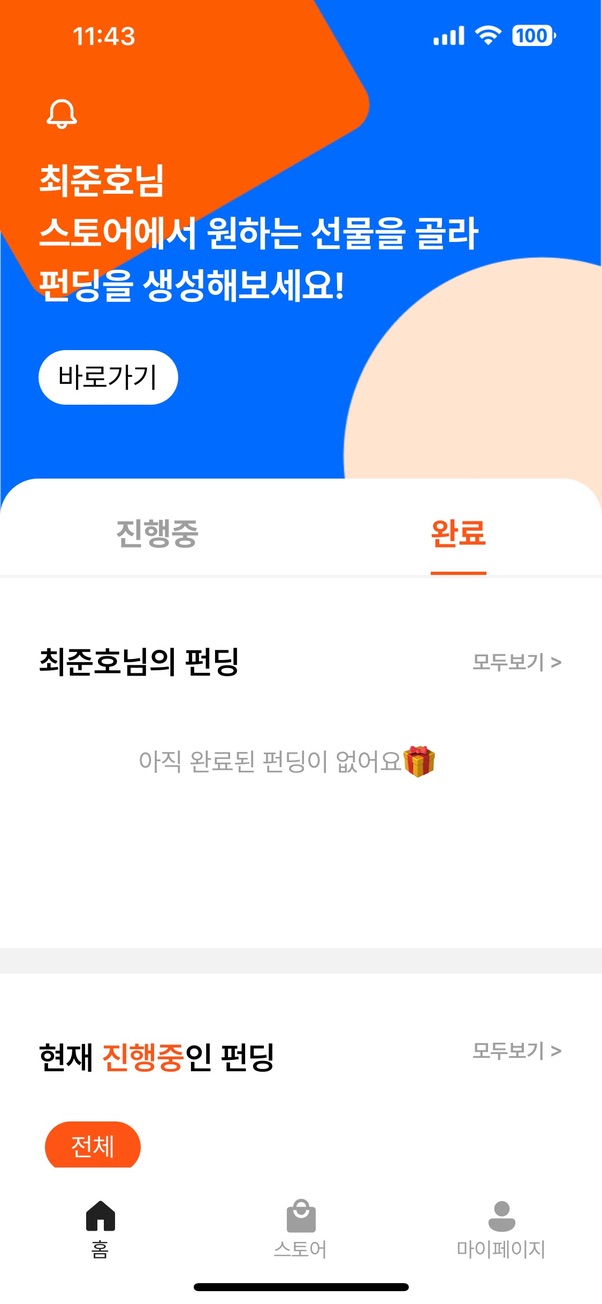Tap the 바로가기 button
The width and height of the screenshot is (602, 1304).
[108, 378]
